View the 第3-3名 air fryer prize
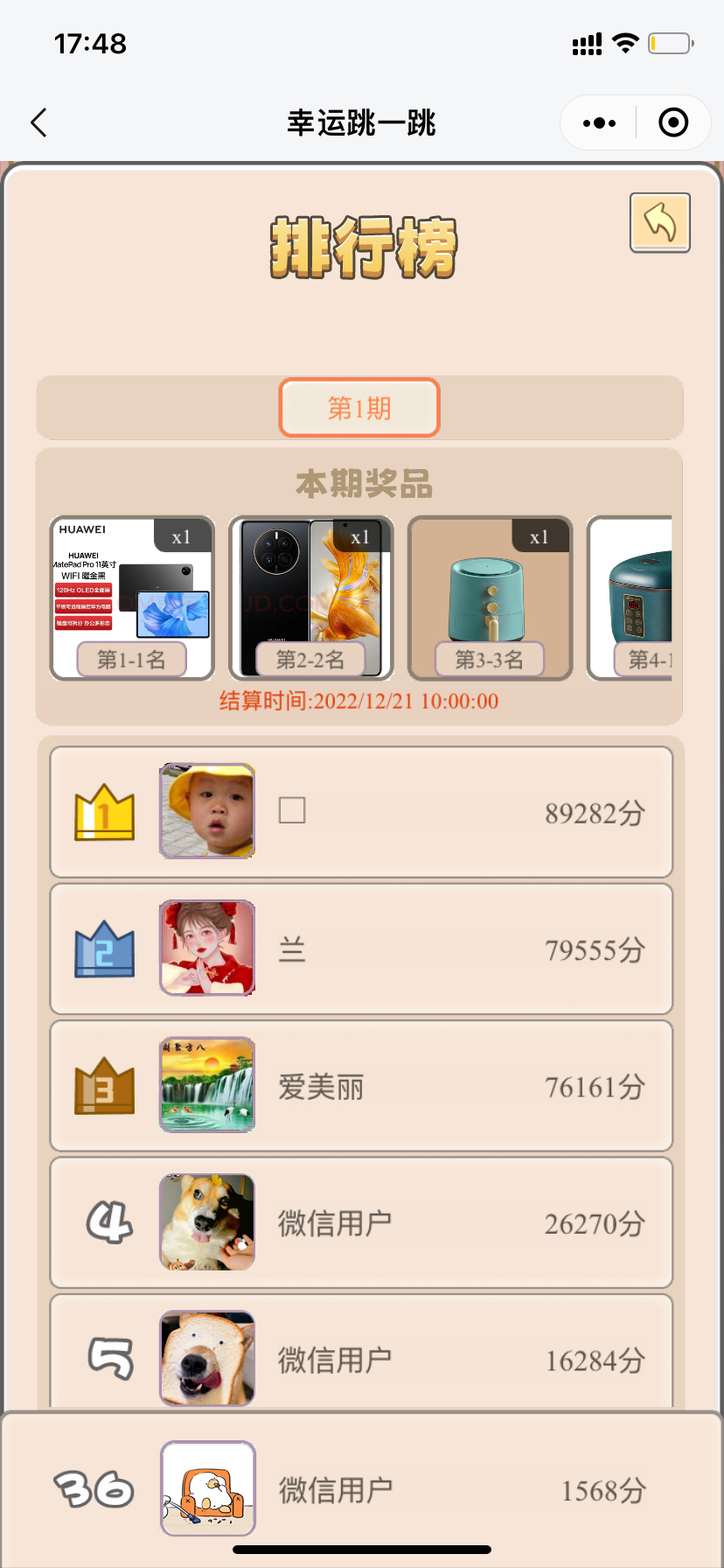724x1568 pixels. coord(490,598)
